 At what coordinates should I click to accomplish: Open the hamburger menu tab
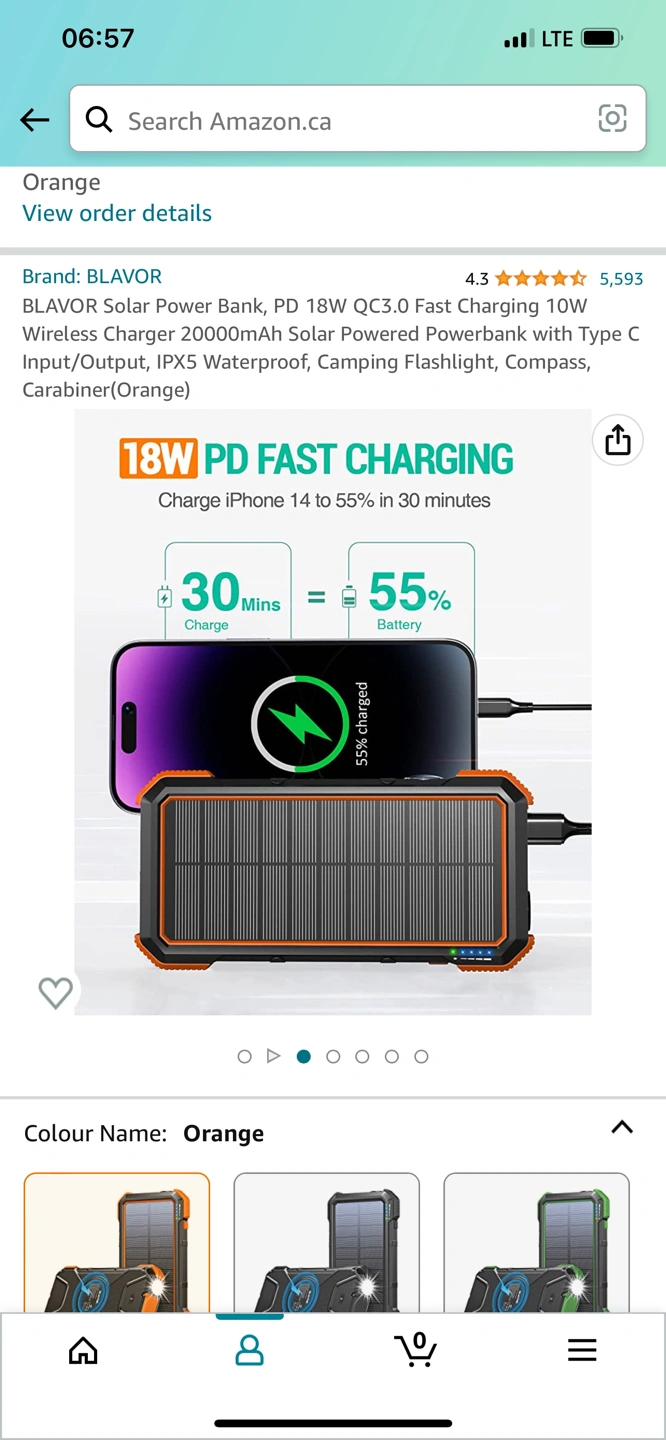(x=582, y=1350)
